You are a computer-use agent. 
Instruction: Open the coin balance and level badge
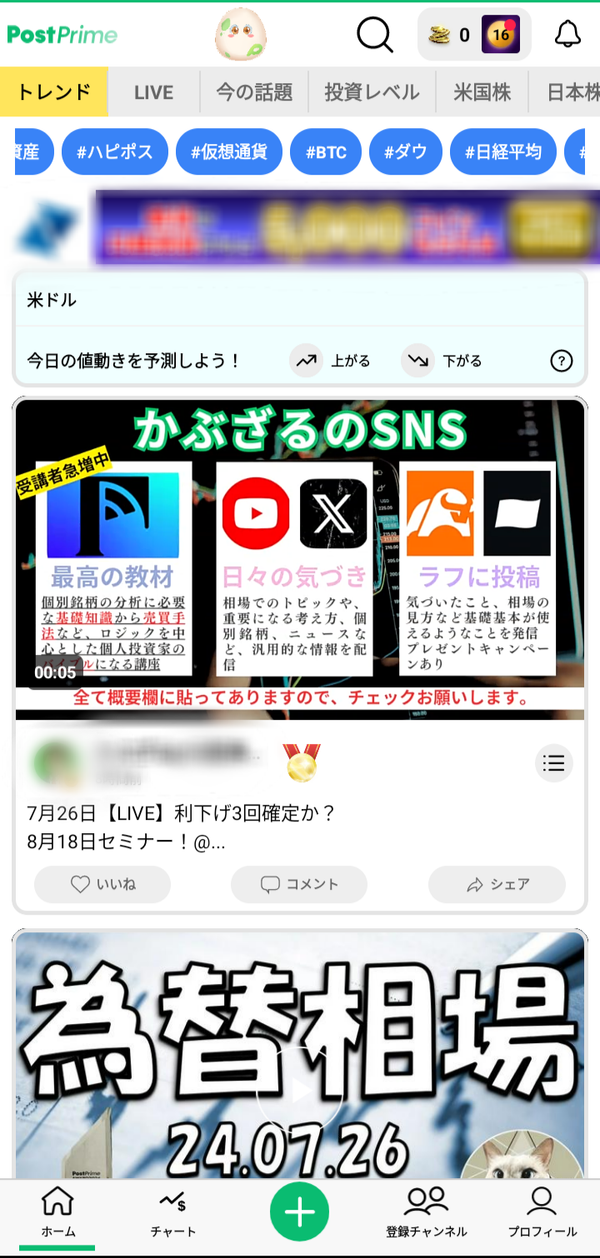[474, 35]
